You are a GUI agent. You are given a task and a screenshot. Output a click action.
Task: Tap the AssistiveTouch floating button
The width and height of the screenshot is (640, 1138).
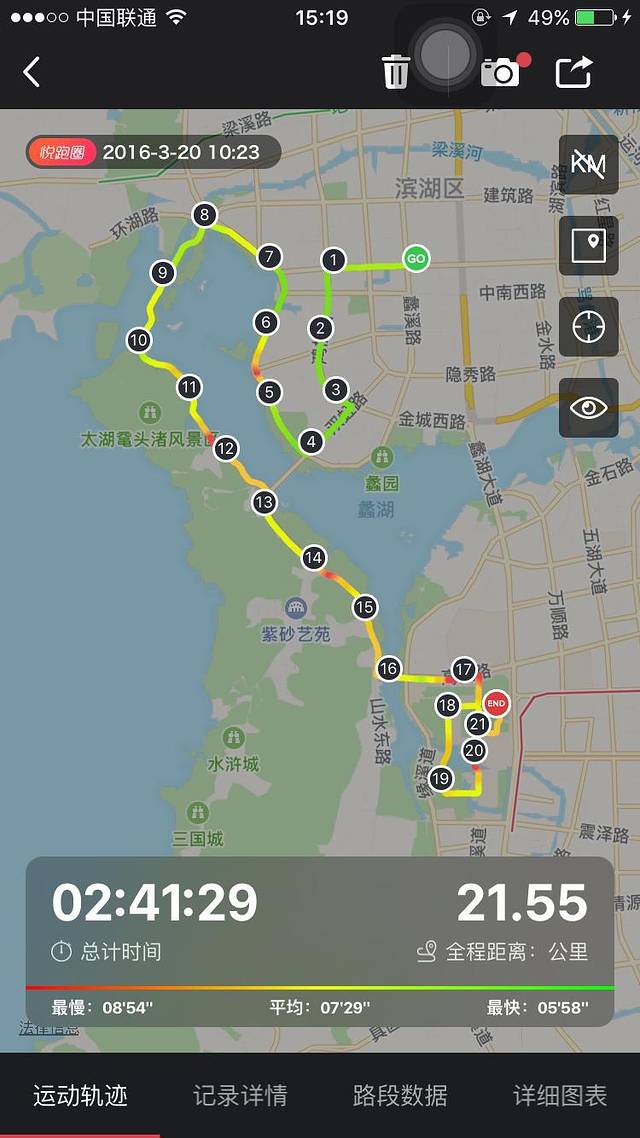(449, 52)
